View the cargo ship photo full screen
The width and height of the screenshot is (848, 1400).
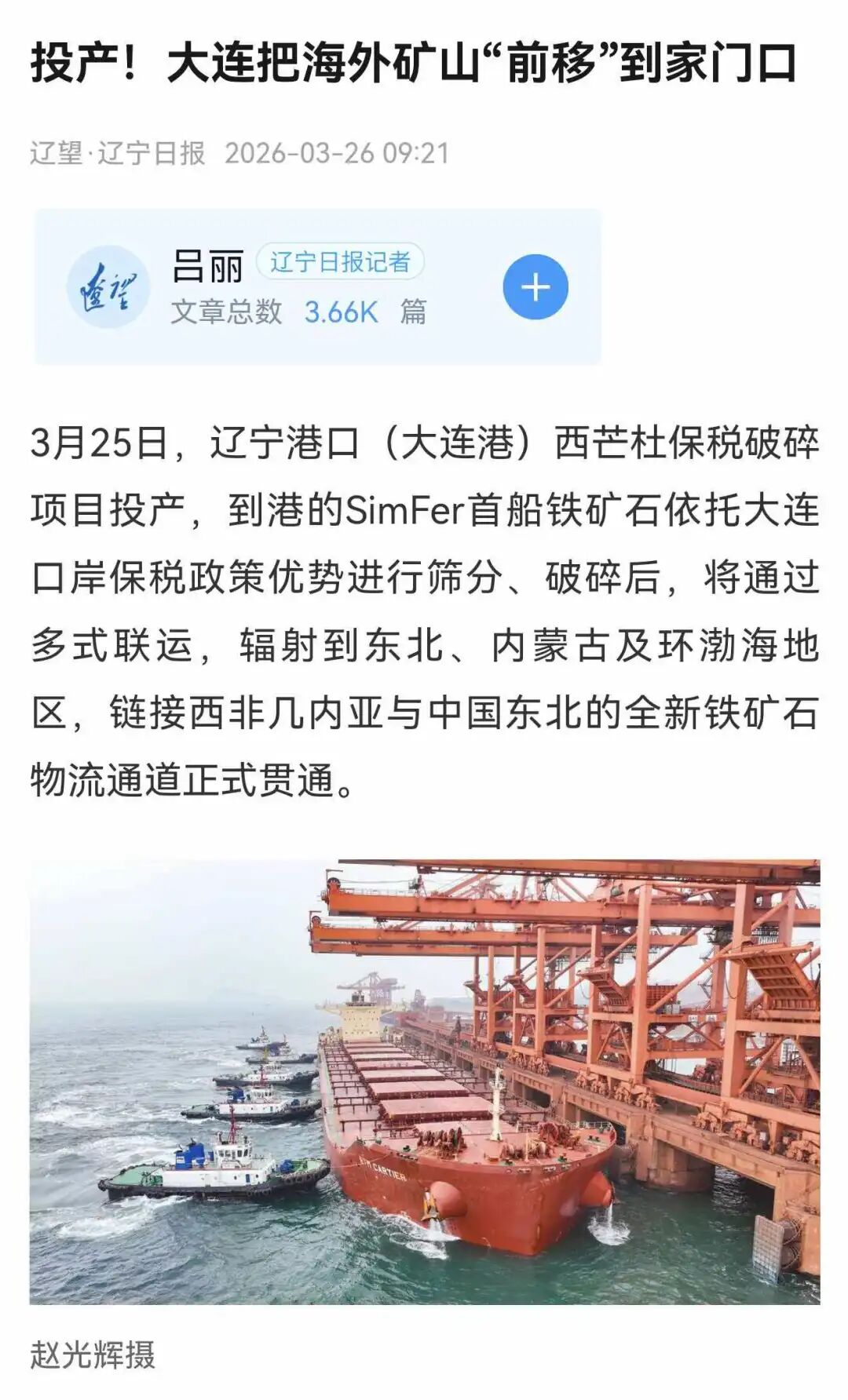click(424, 1081)
